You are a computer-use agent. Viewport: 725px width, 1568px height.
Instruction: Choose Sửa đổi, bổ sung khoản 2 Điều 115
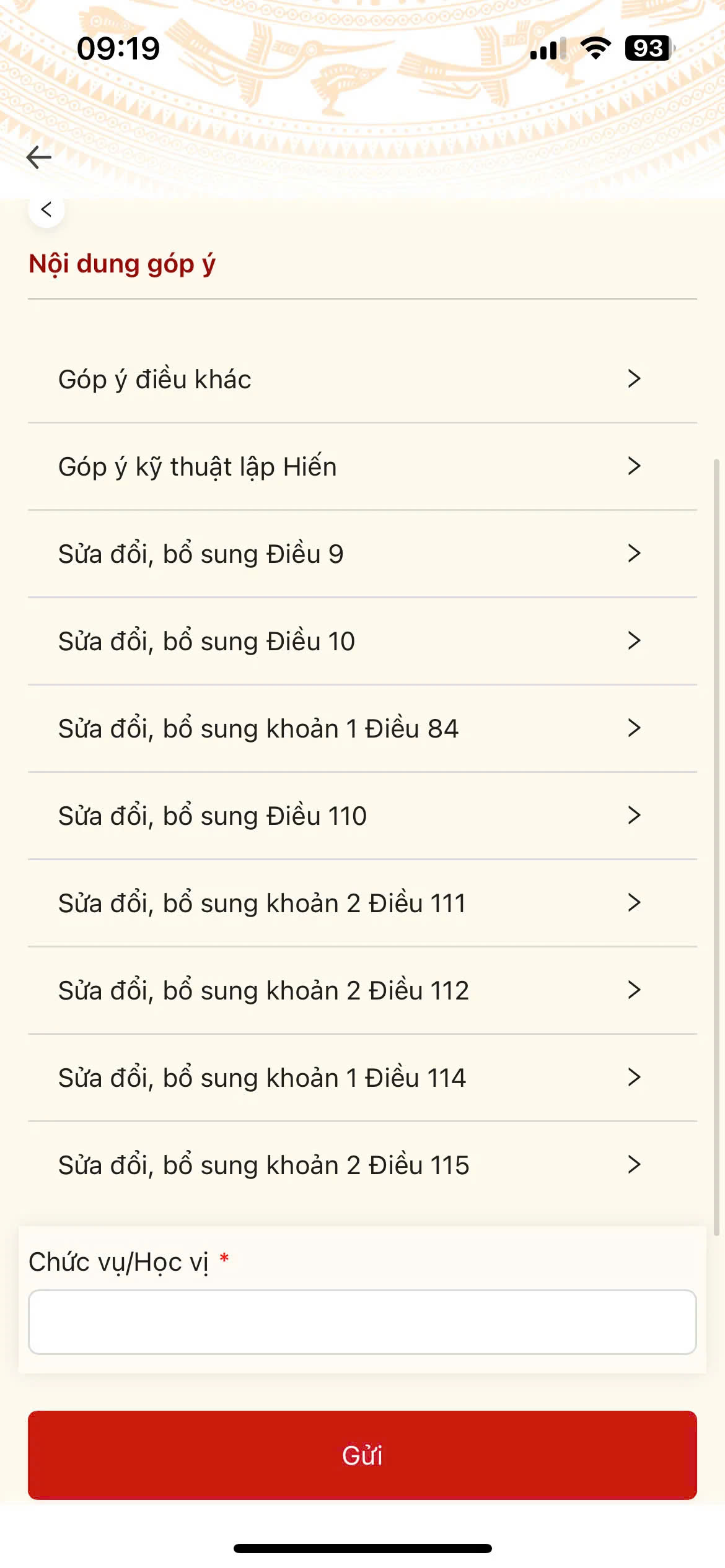pyautogui.click(x=362, y=1165)
